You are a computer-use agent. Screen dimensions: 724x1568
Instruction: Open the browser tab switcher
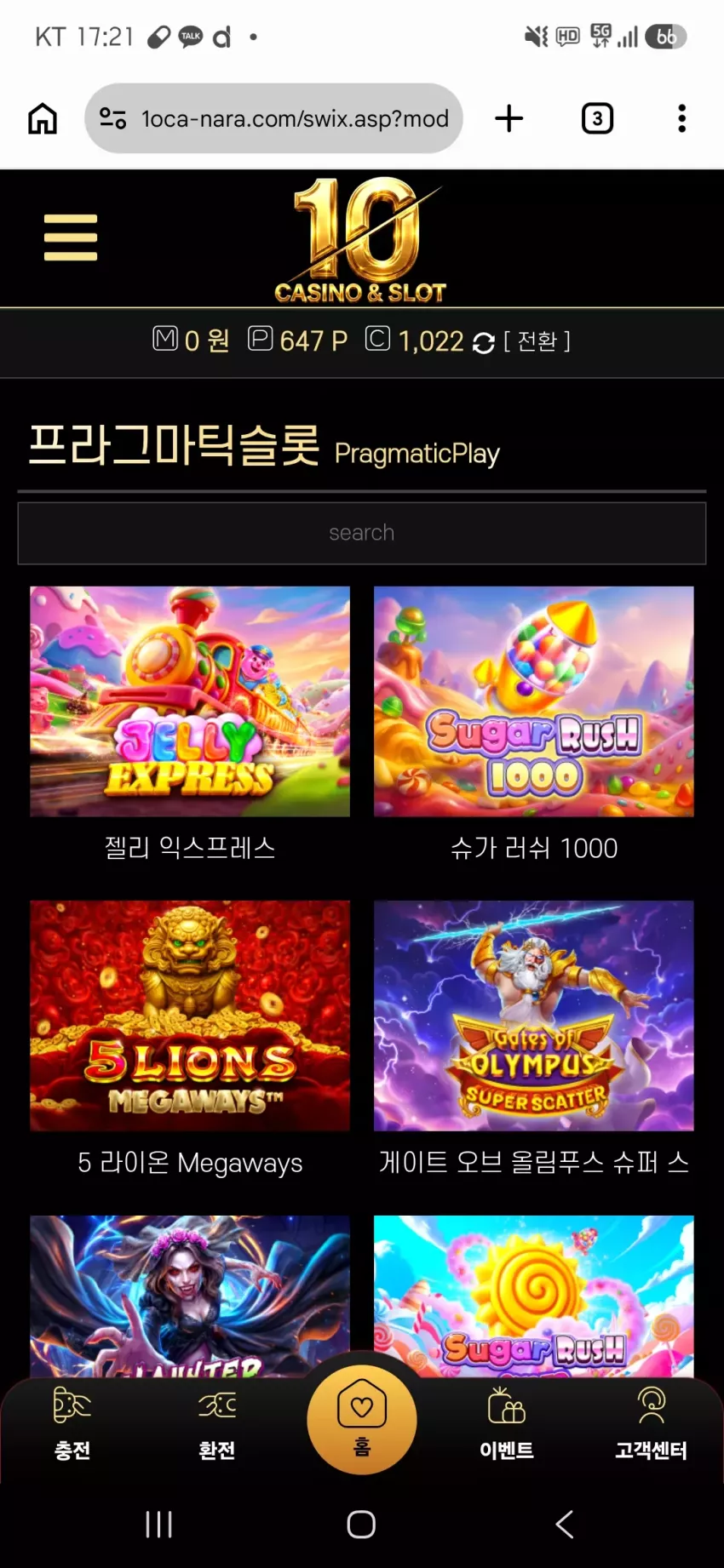pos(597,118)
